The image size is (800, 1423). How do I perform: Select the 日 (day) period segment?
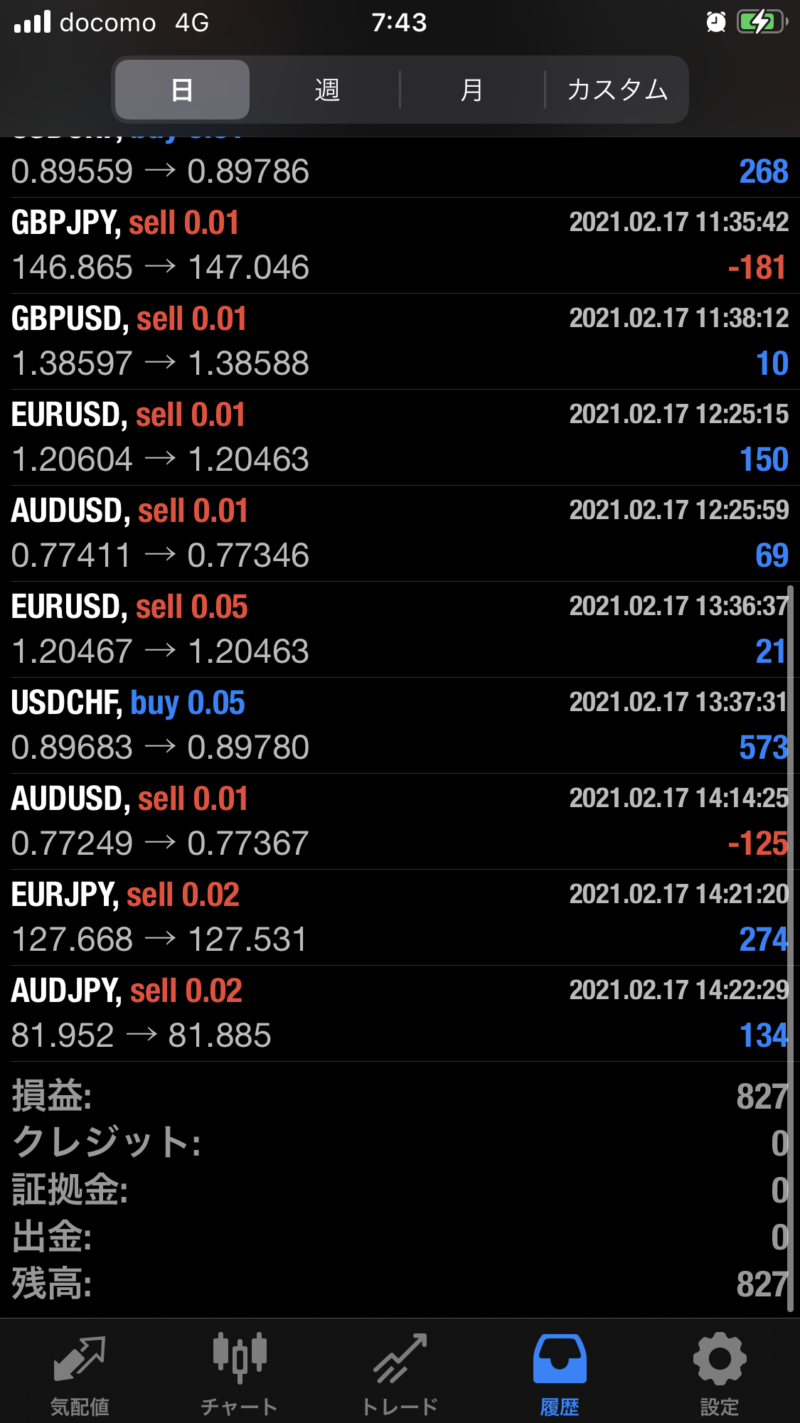click(182, 90)
